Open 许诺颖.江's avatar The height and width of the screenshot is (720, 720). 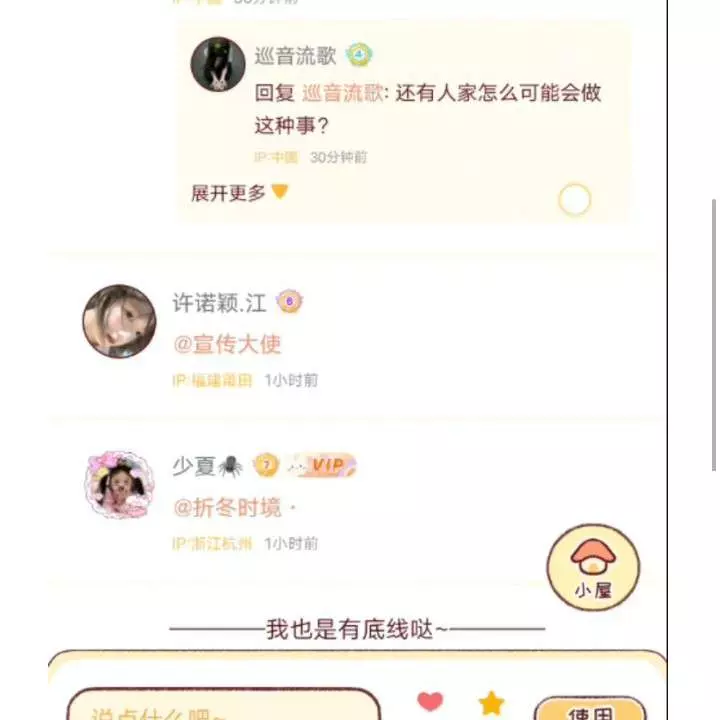tap(119, 321)
